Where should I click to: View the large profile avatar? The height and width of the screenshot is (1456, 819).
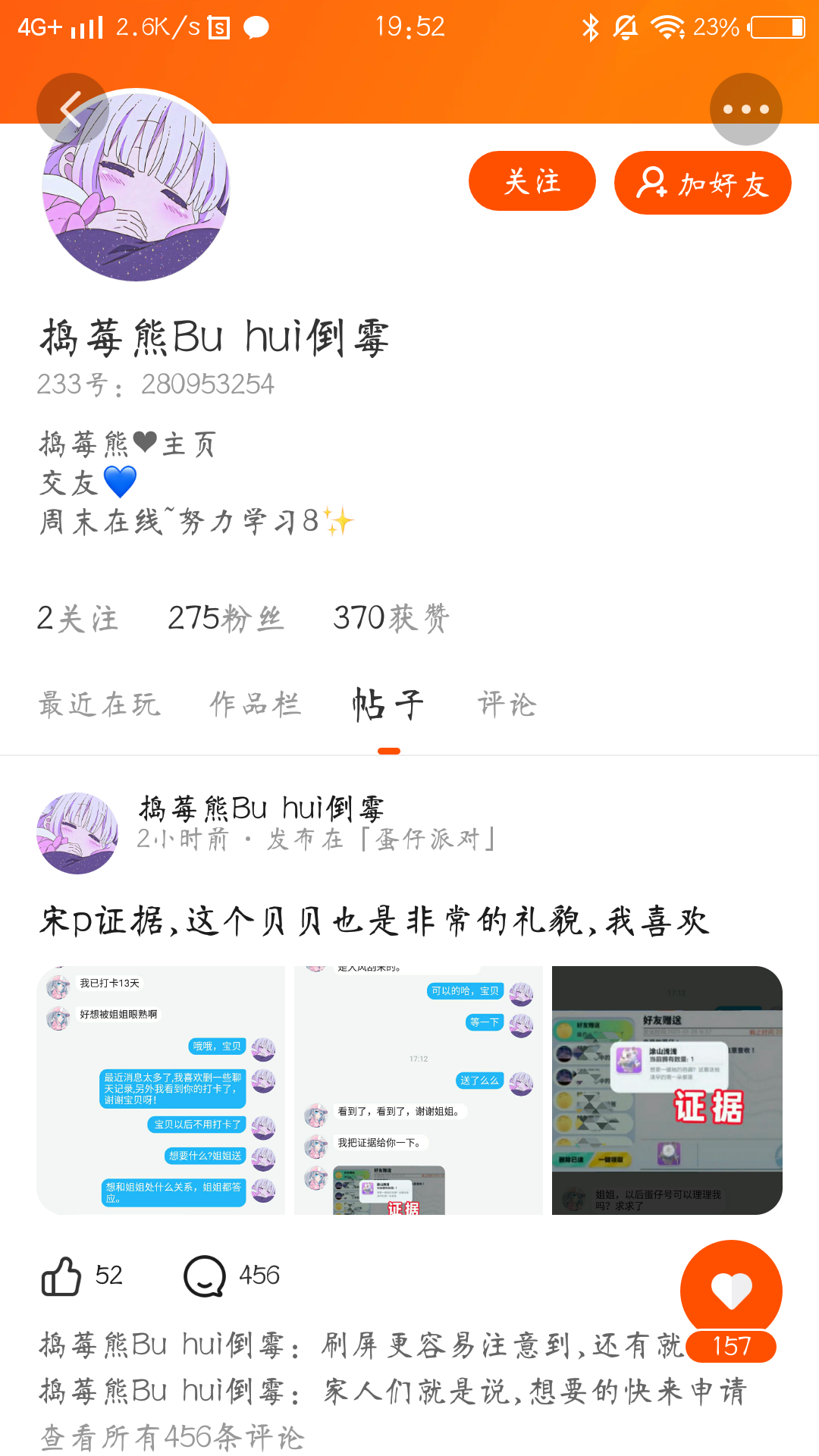click(x=136, y=186)
